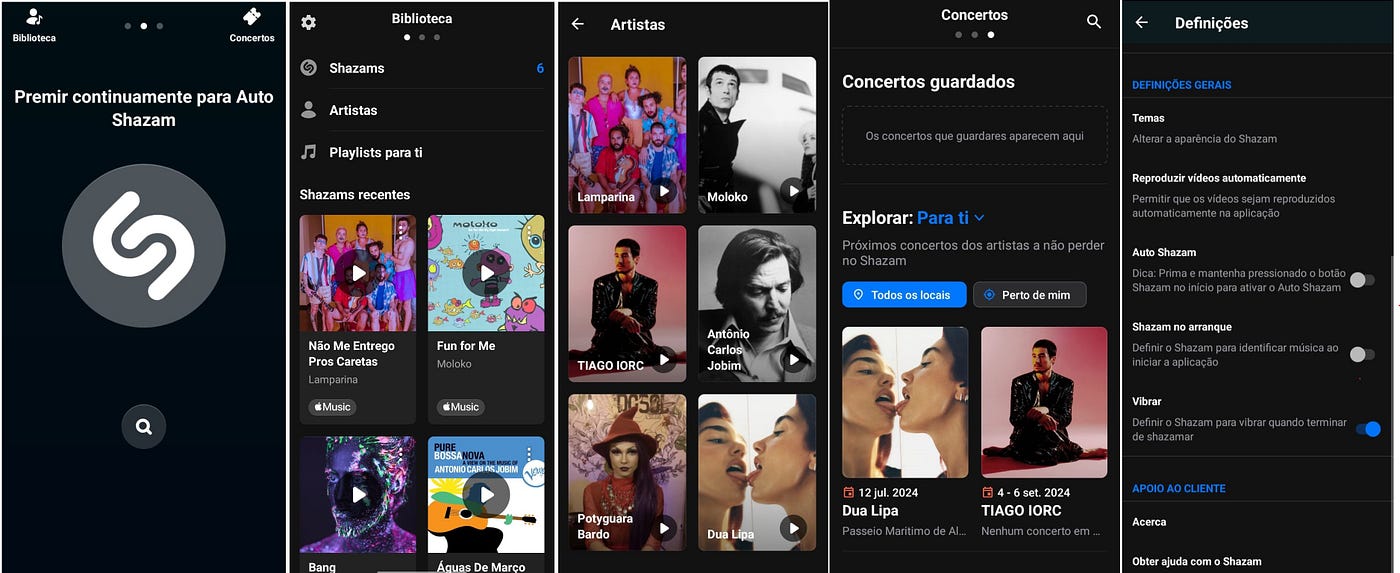The width and height of the screenshot is (1400, 573).
Task: Select the 'Todos os locais' chip
Action: click(904, 295)
